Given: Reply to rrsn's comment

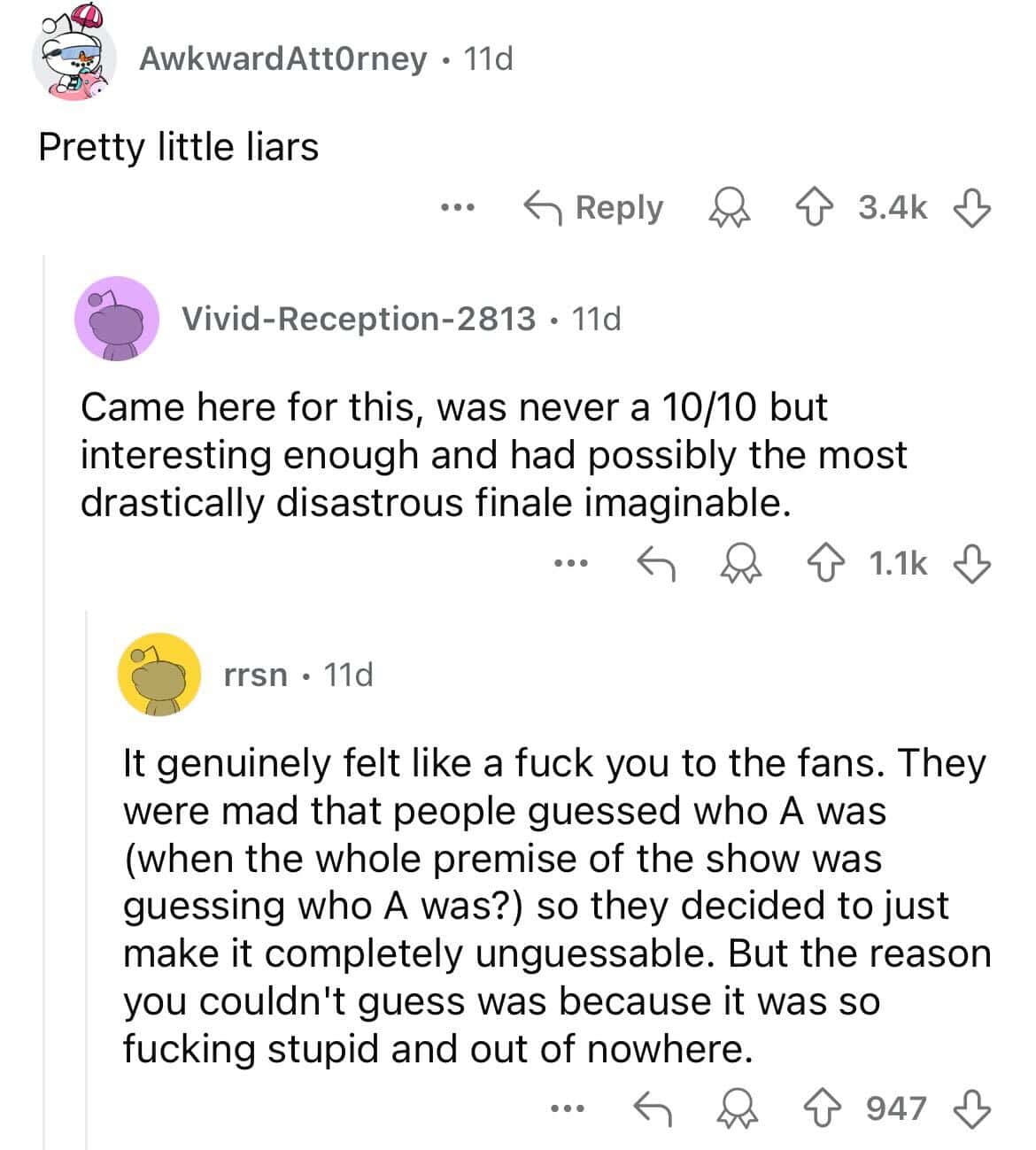Looking at the screenshot, I should pos(655,1108).
